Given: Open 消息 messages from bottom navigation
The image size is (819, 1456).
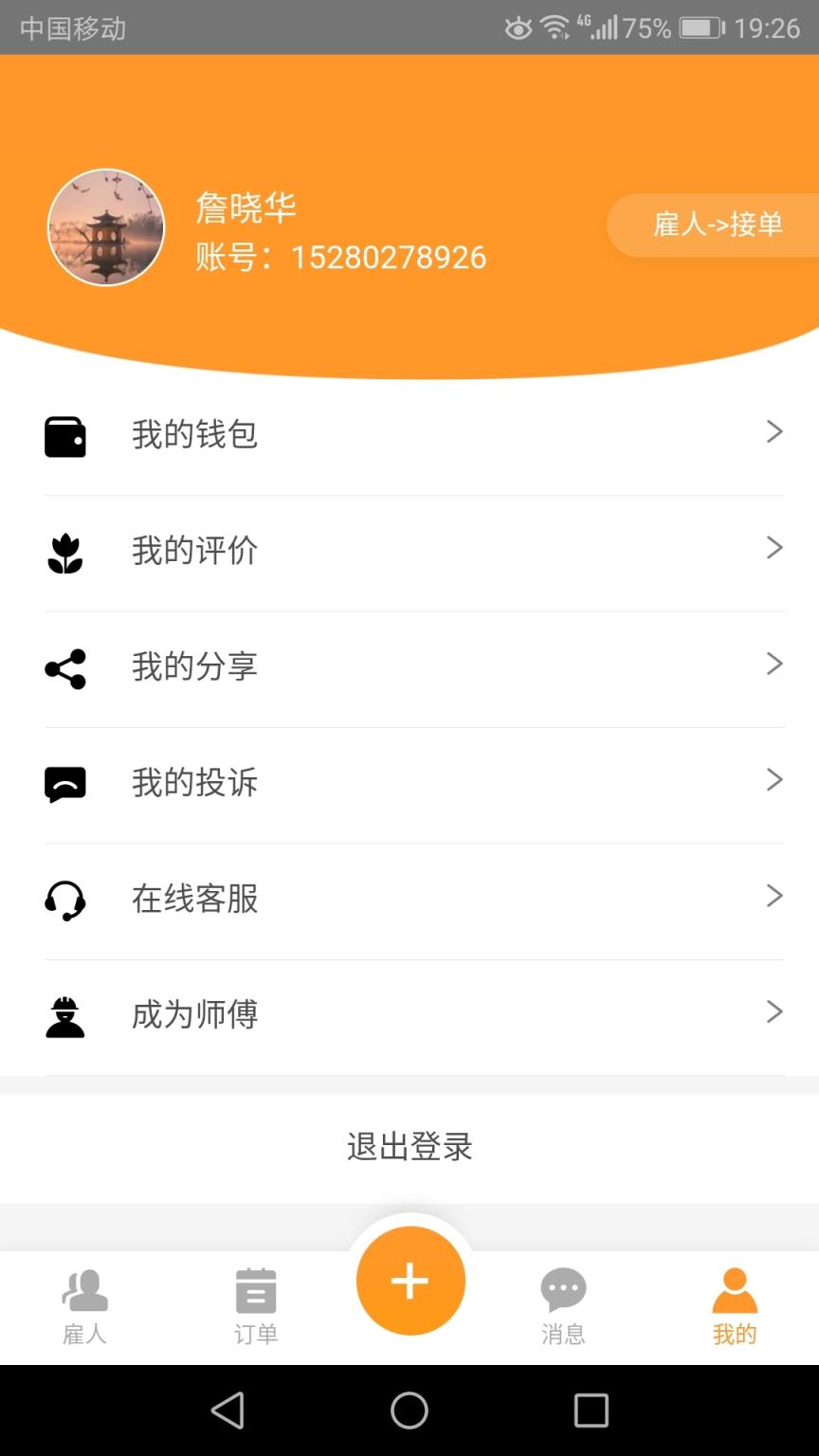Looking at the screenshot, I should tap(563, 1305).
